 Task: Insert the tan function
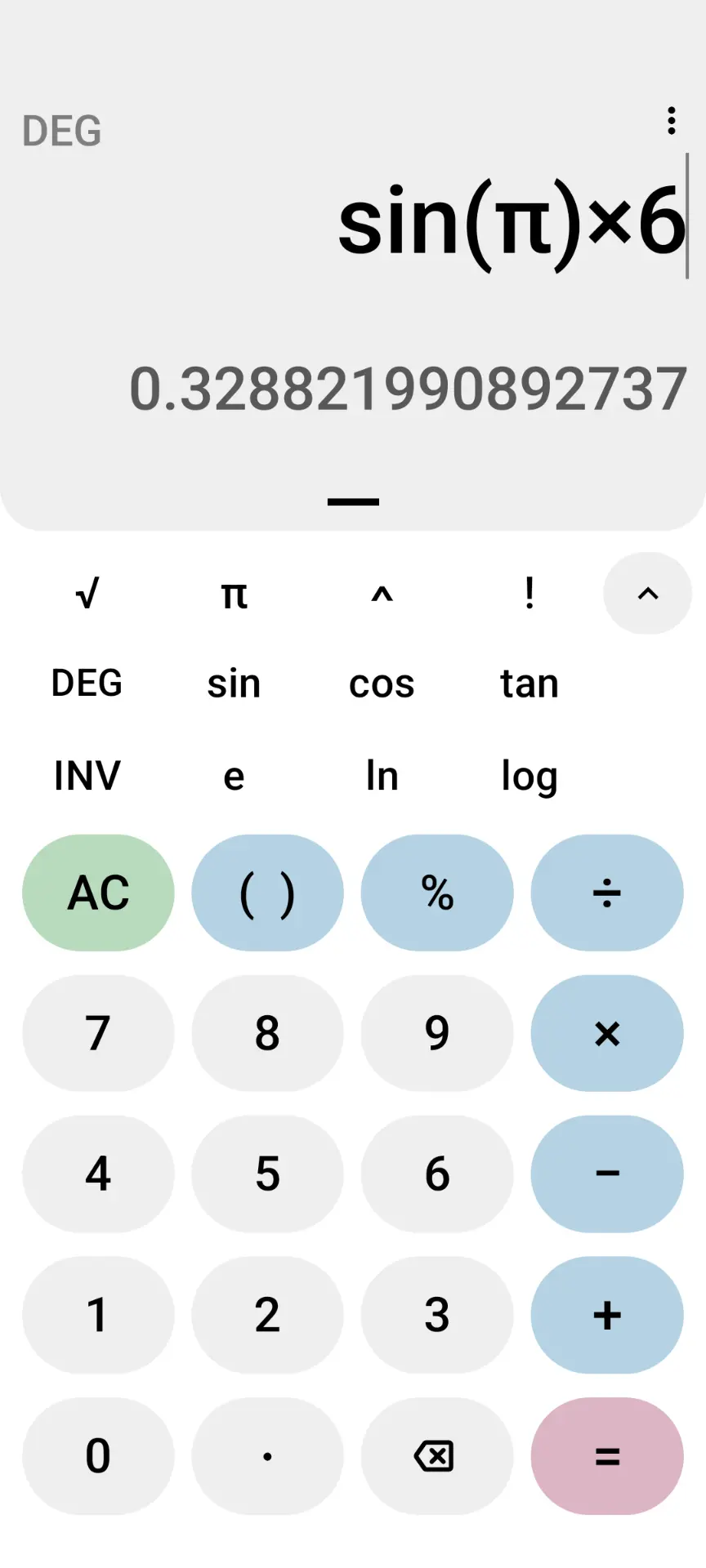click(529, 683)
